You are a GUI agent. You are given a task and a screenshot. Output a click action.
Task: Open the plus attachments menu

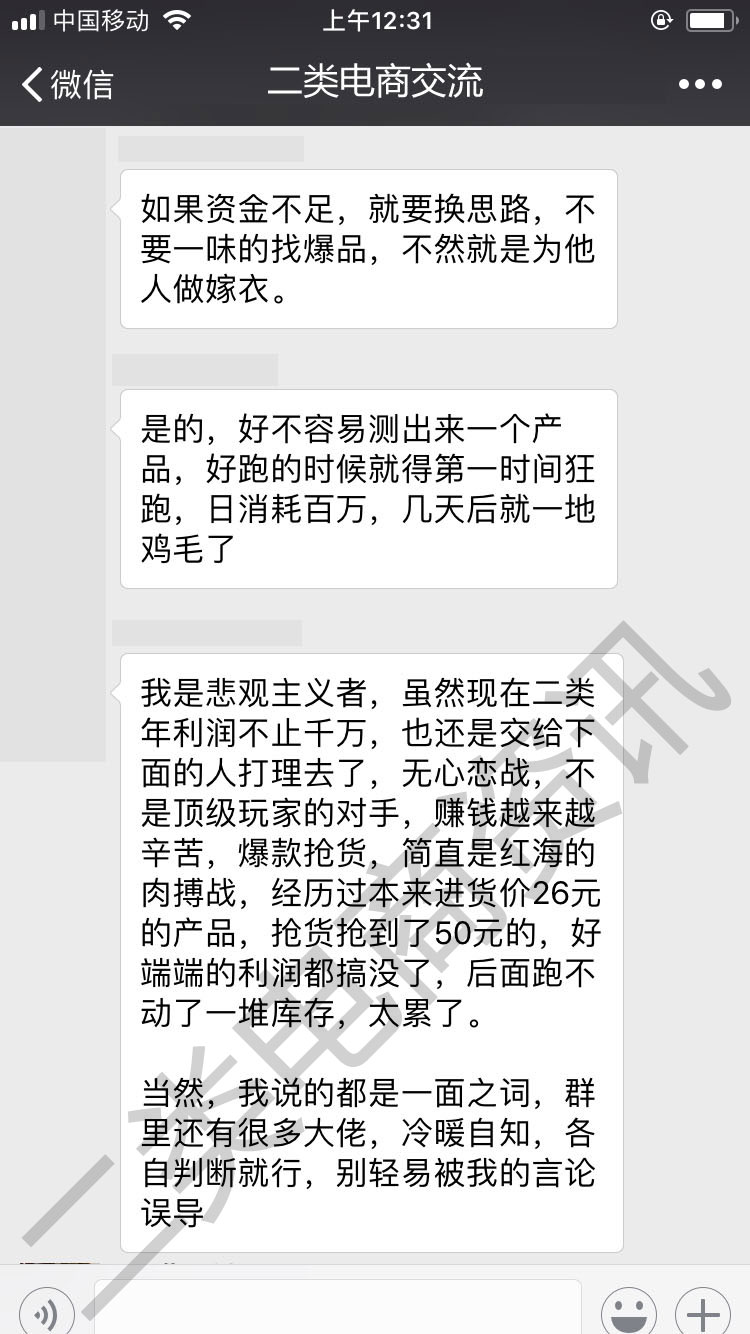click(x=703, y=1312)
